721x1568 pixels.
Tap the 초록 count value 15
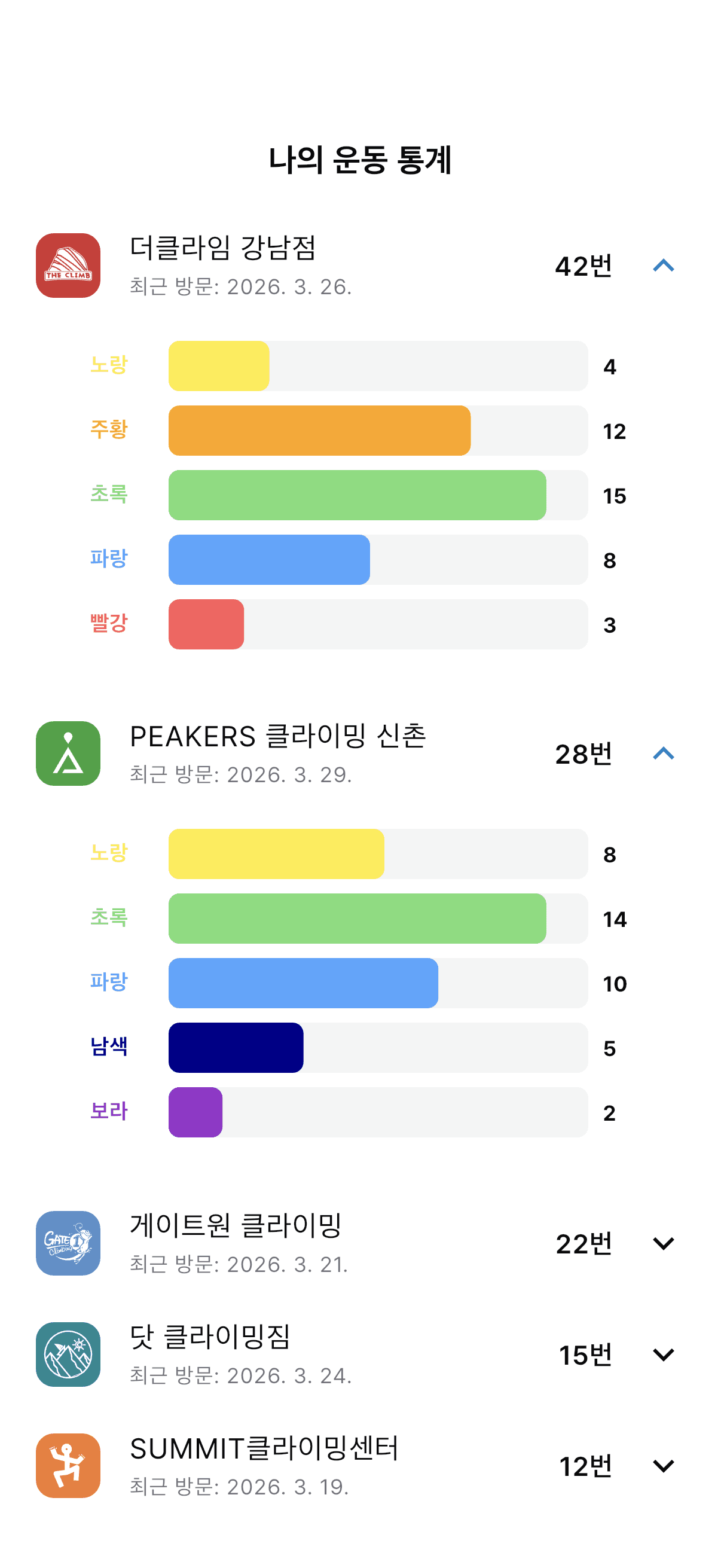(614, 496)
